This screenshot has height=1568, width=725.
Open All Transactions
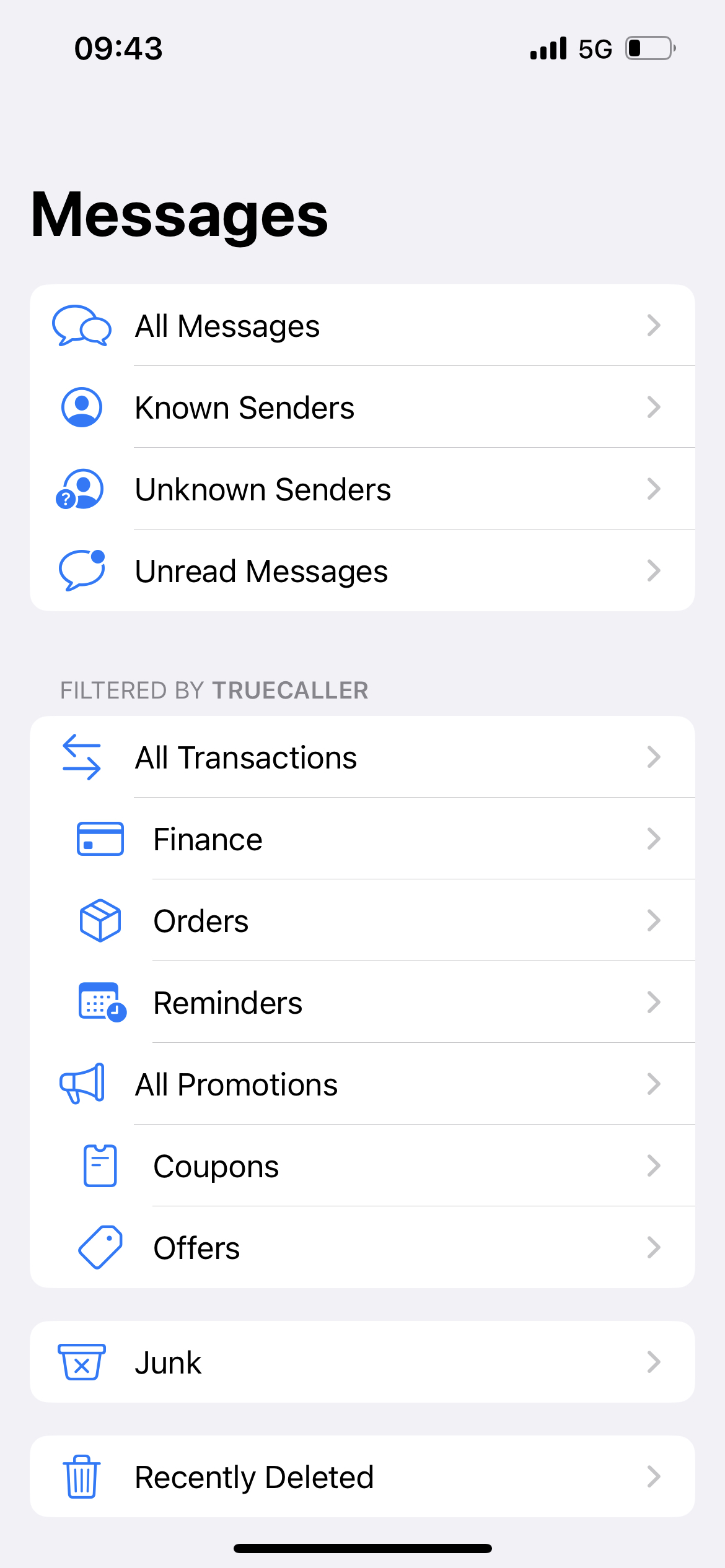[362, 757]
